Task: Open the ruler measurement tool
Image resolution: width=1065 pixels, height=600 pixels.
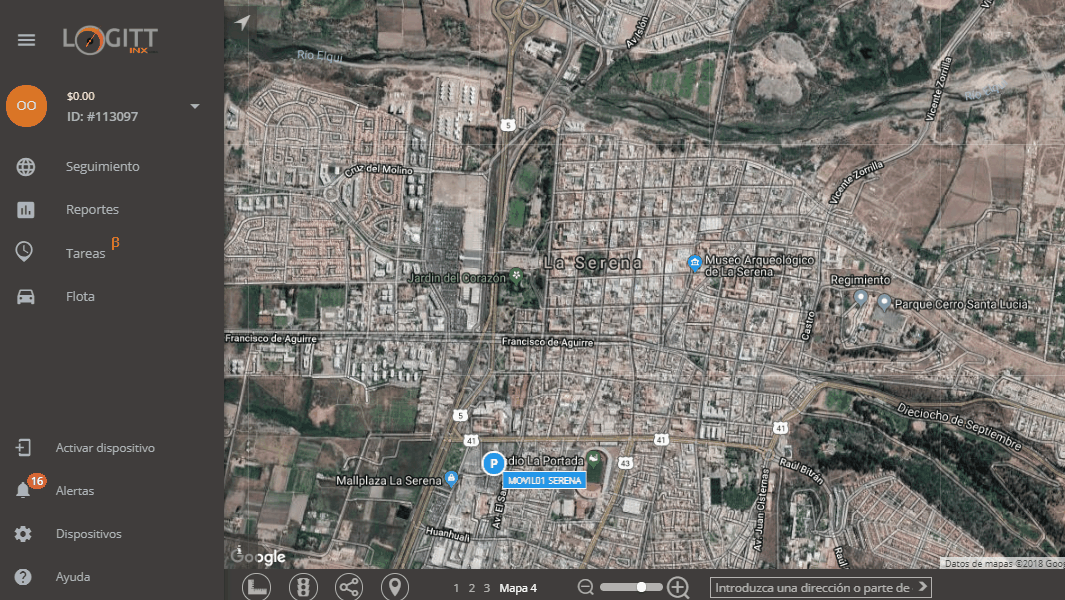Action: [258, 587]
